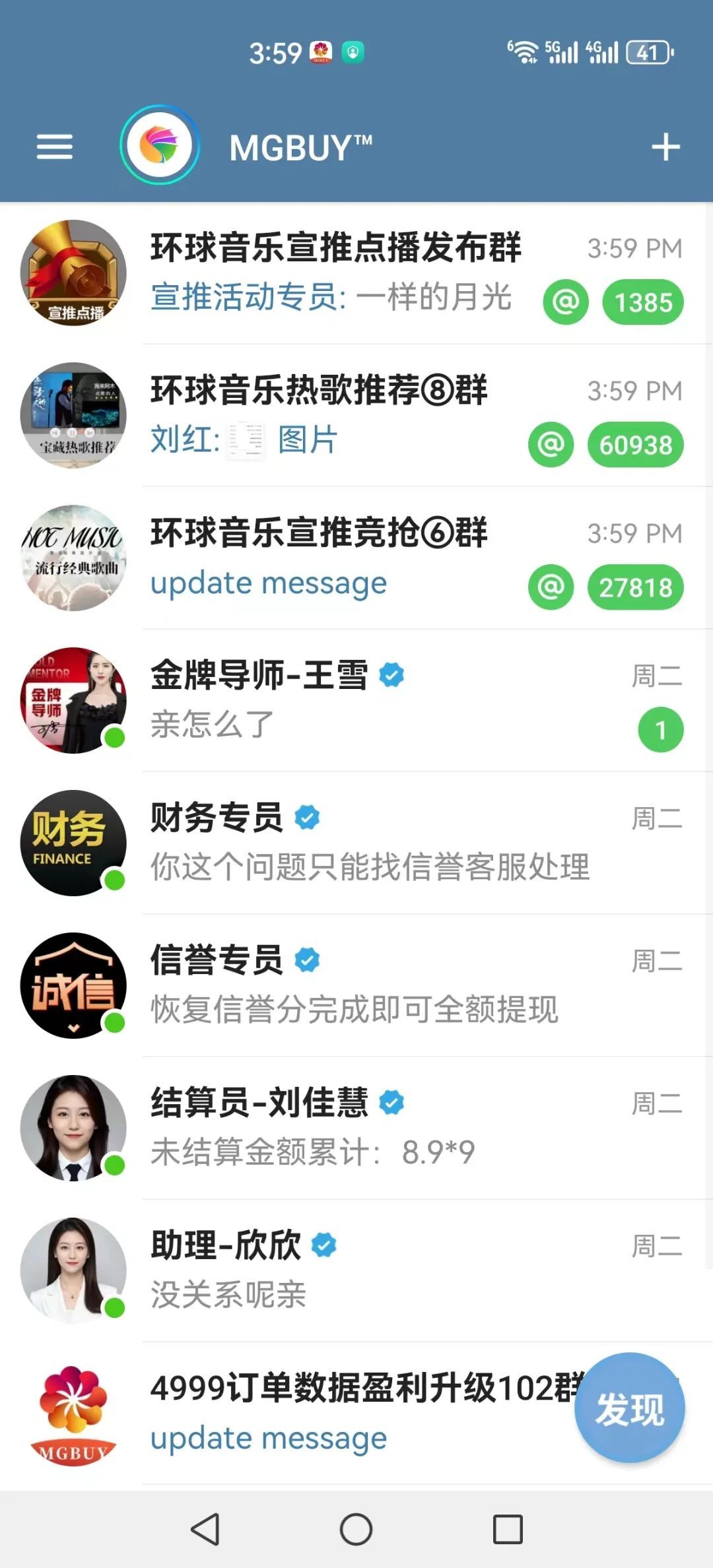Viewport: 713px width, 1568px height.
Task: Expand the new chat menu with the + icon
Action: click(665, 147)
